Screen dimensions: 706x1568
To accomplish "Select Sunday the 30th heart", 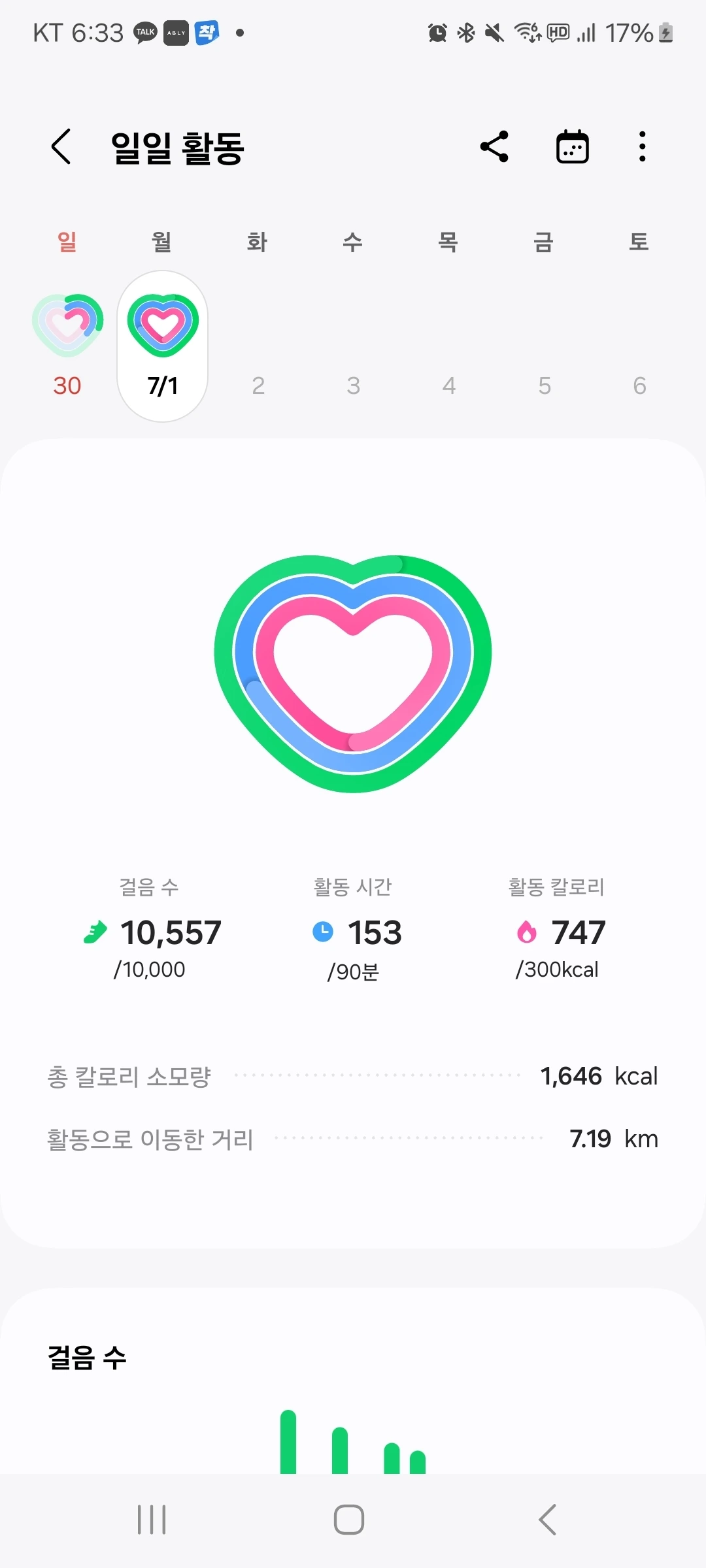I will pyautogui.click(x=67, y=327).
